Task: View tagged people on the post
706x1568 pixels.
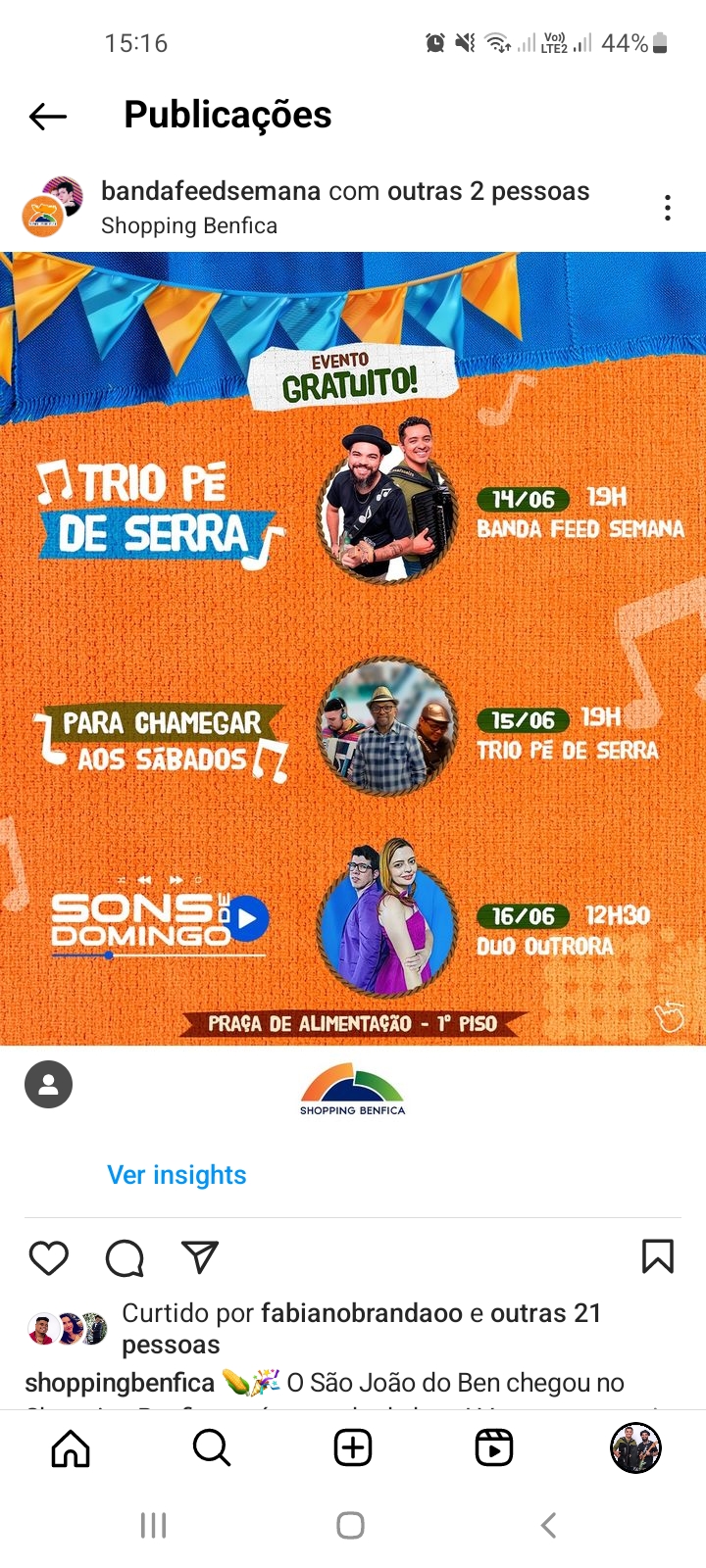Action: click(48, 1085)
